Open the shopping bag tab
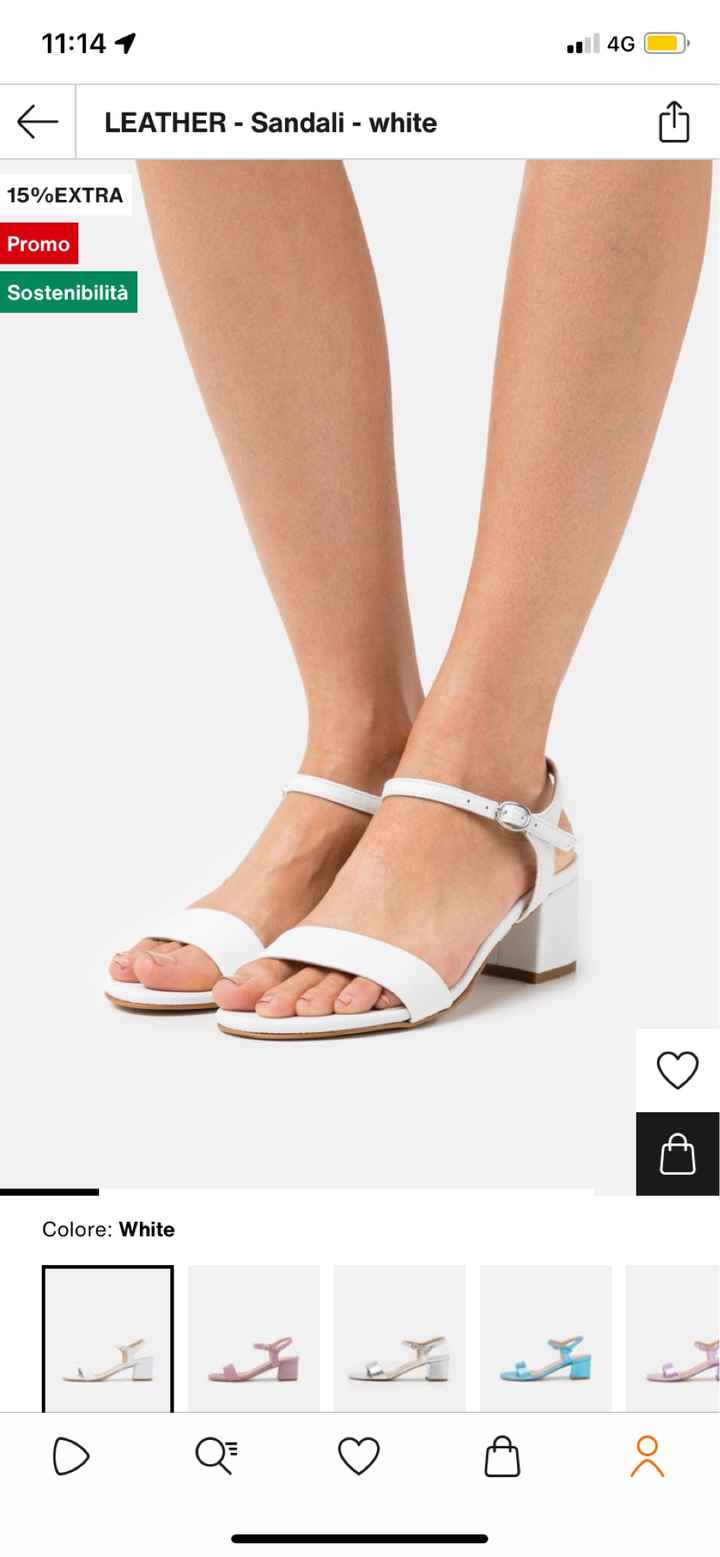 point(502,1456)
